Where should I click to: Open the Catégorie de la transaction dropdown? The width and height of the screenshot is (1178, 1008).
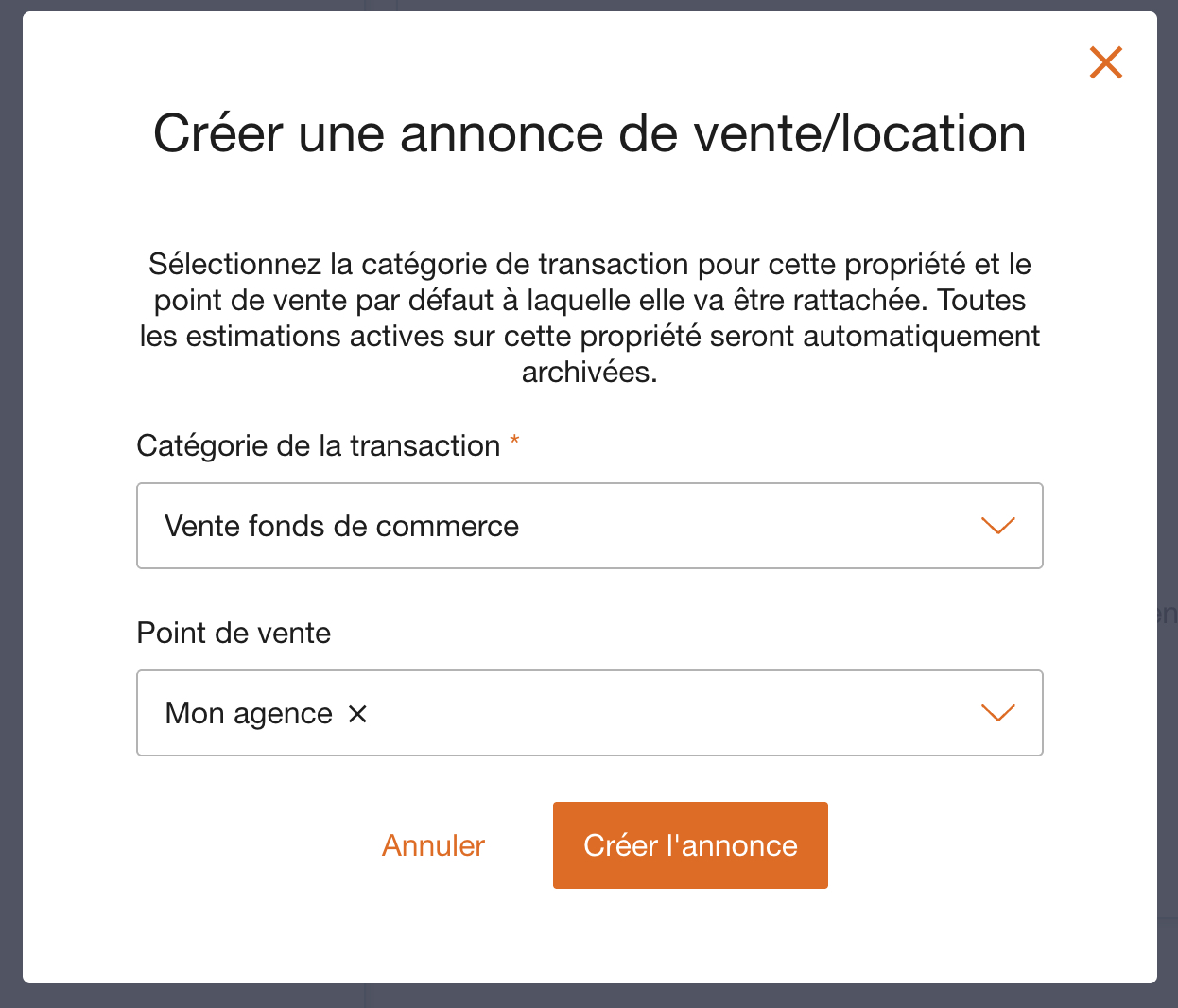589,526
